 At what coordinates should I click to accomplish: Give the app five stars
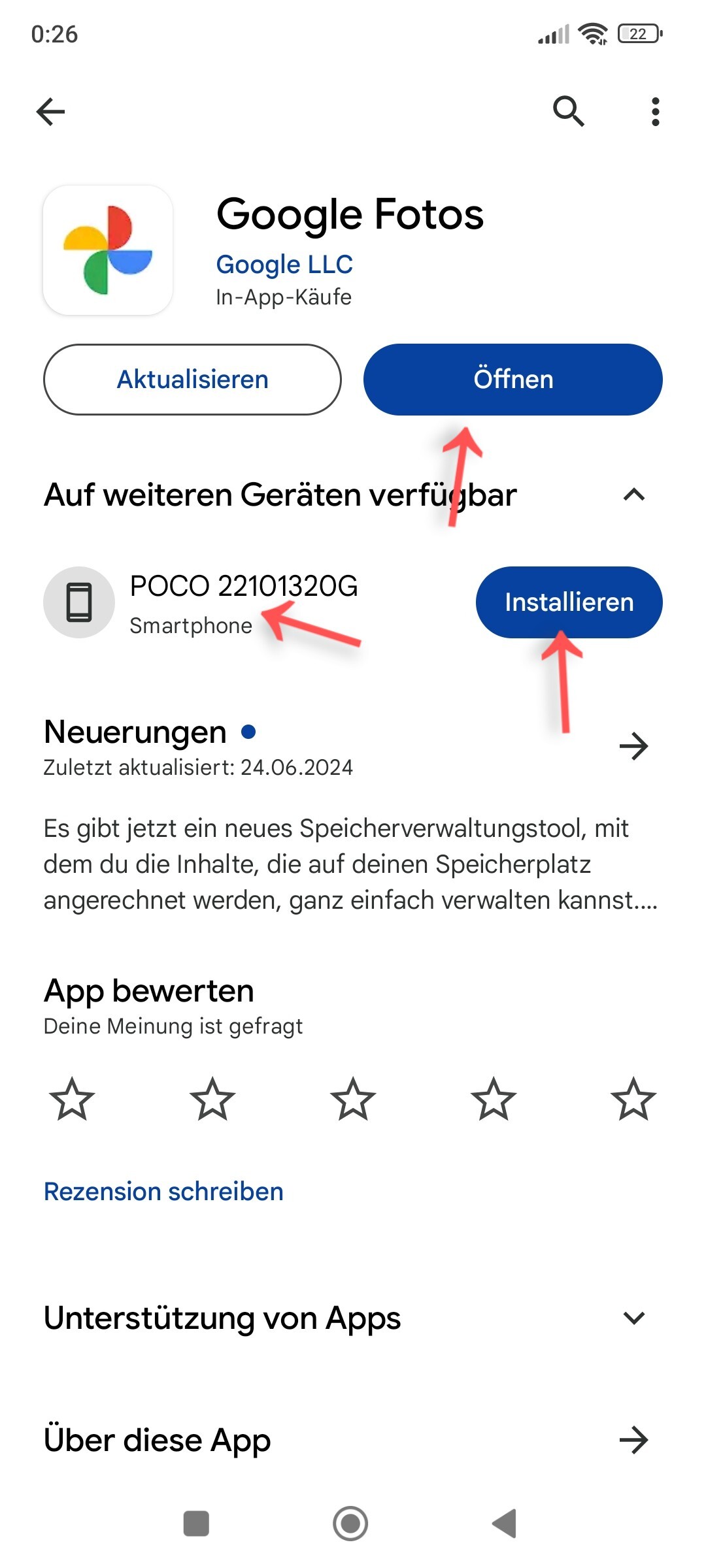(x=633, y=1099)
